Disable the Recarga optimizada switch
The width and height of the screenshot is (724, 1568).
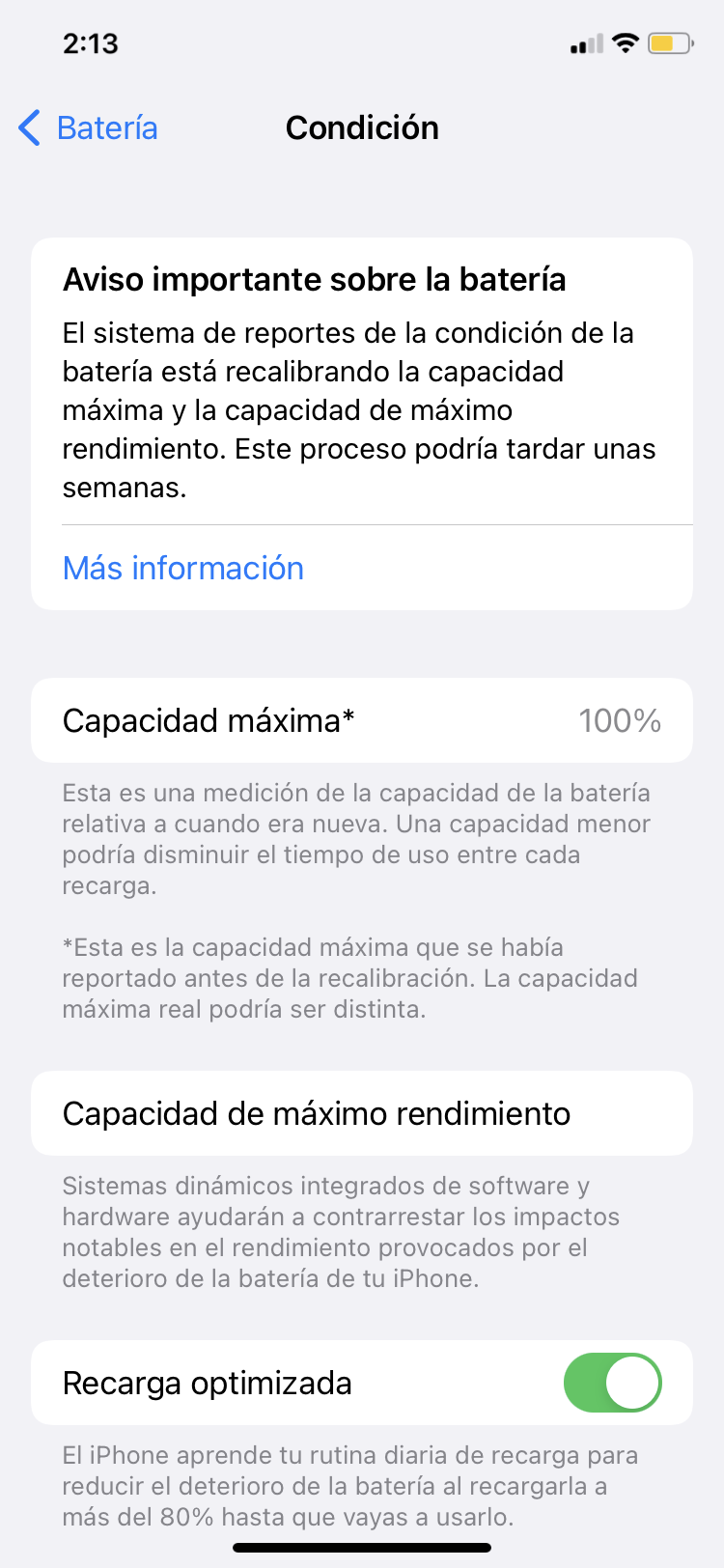(x=612, y=1383)
